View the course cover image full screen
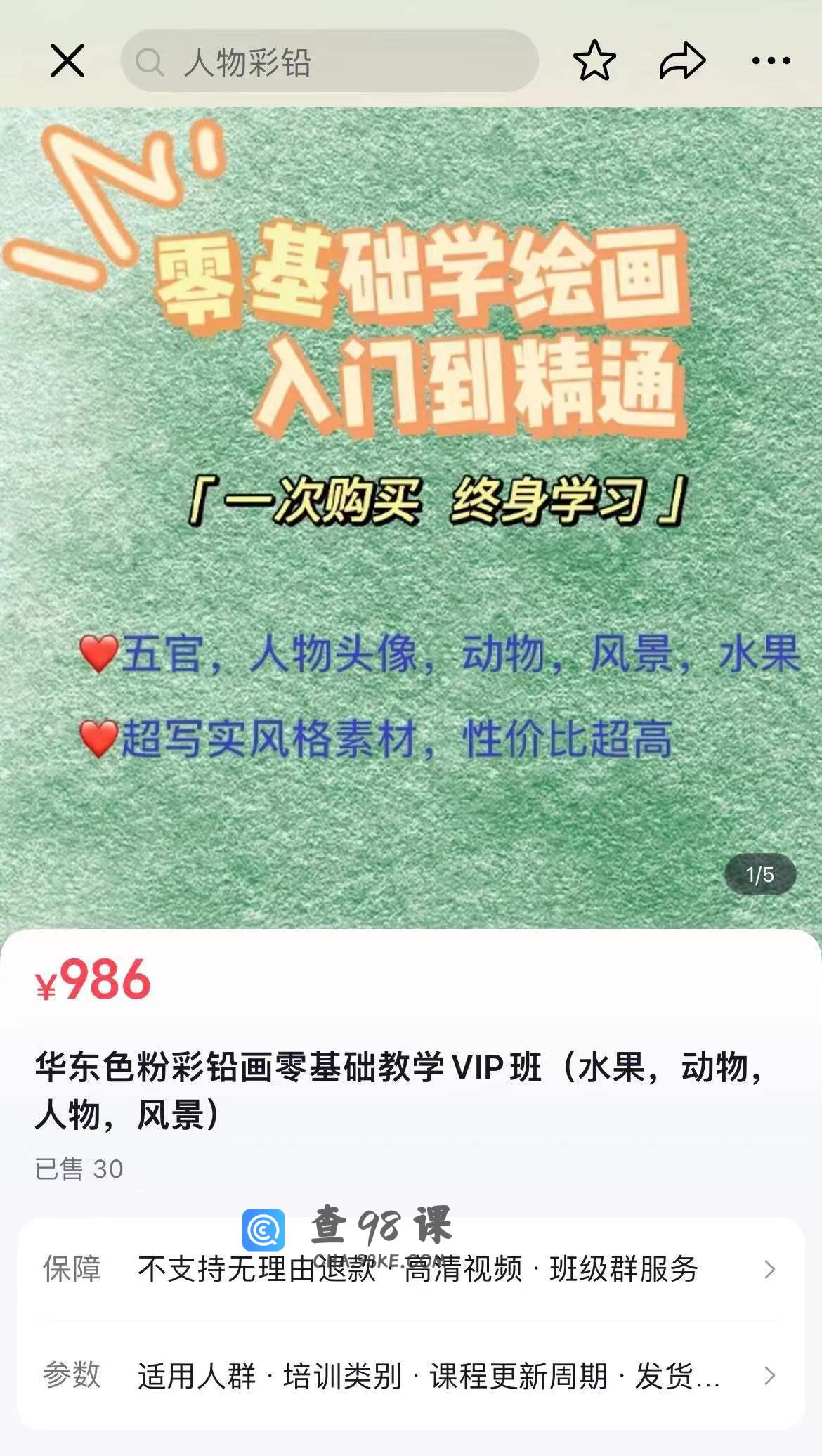This screenshot has height=1456, width=822. pos(410,520)
